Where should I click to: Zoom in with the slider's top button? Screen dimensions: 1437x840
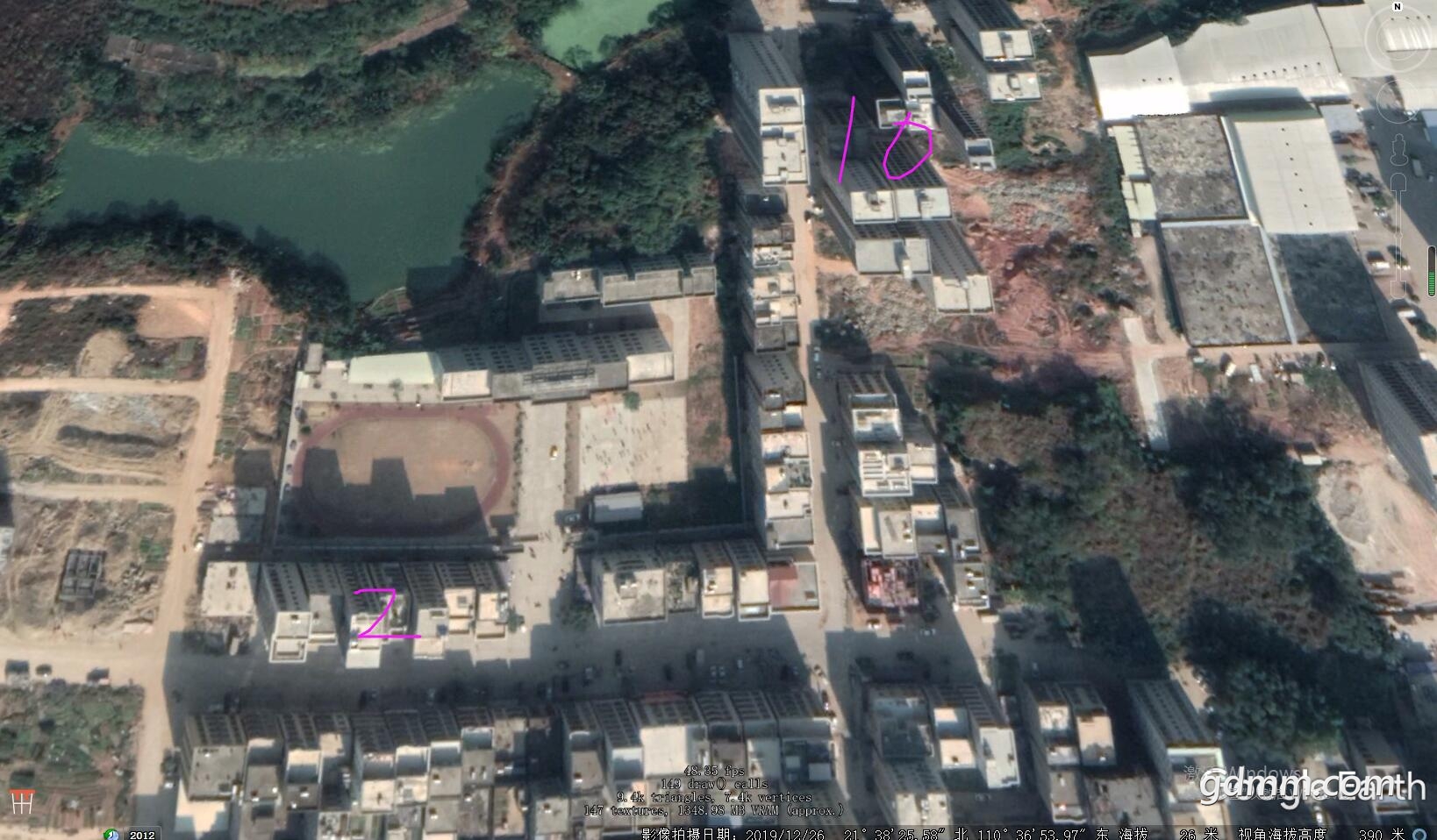pyautogui.click(x=1398, y=182)
